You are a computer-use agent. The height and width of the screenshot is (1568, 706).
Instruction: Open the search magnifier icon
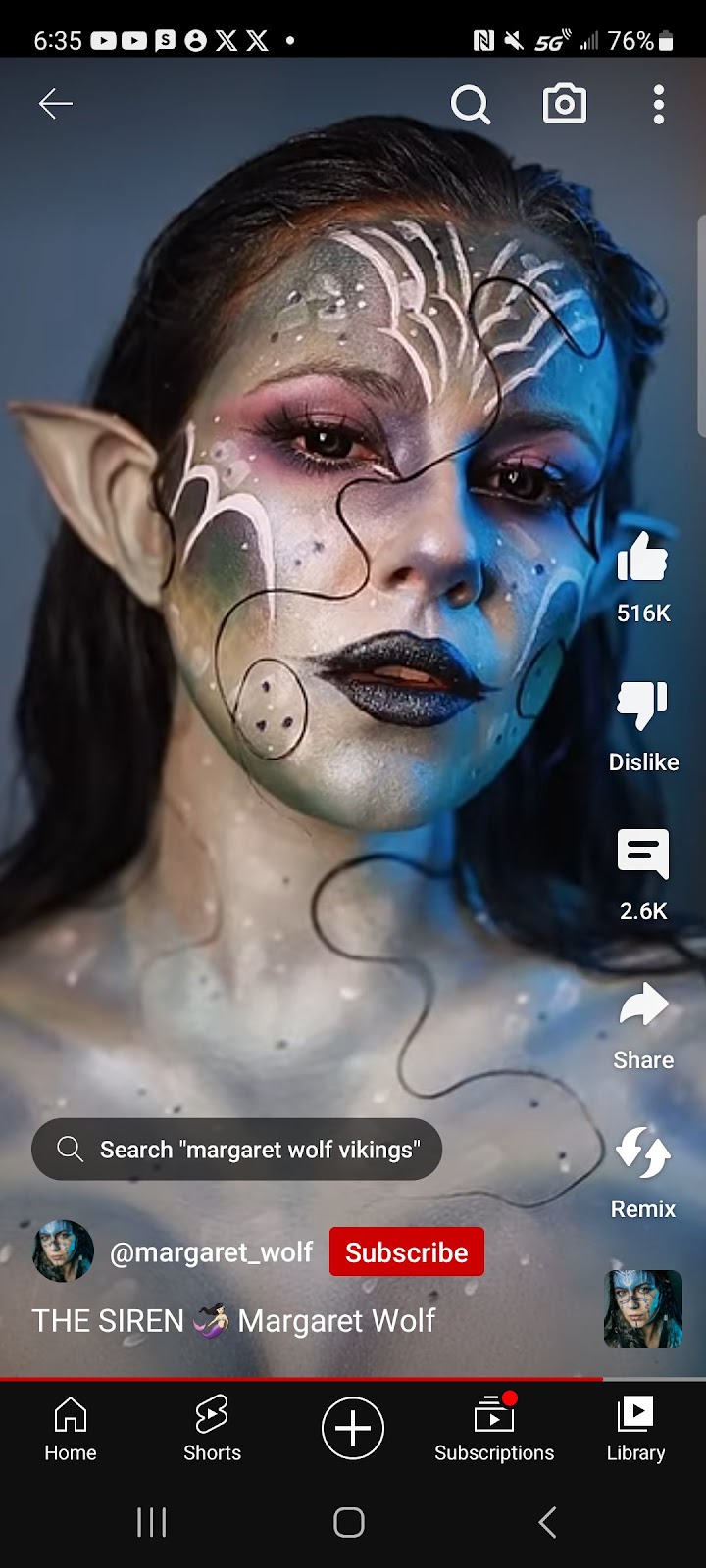point(470,104)
